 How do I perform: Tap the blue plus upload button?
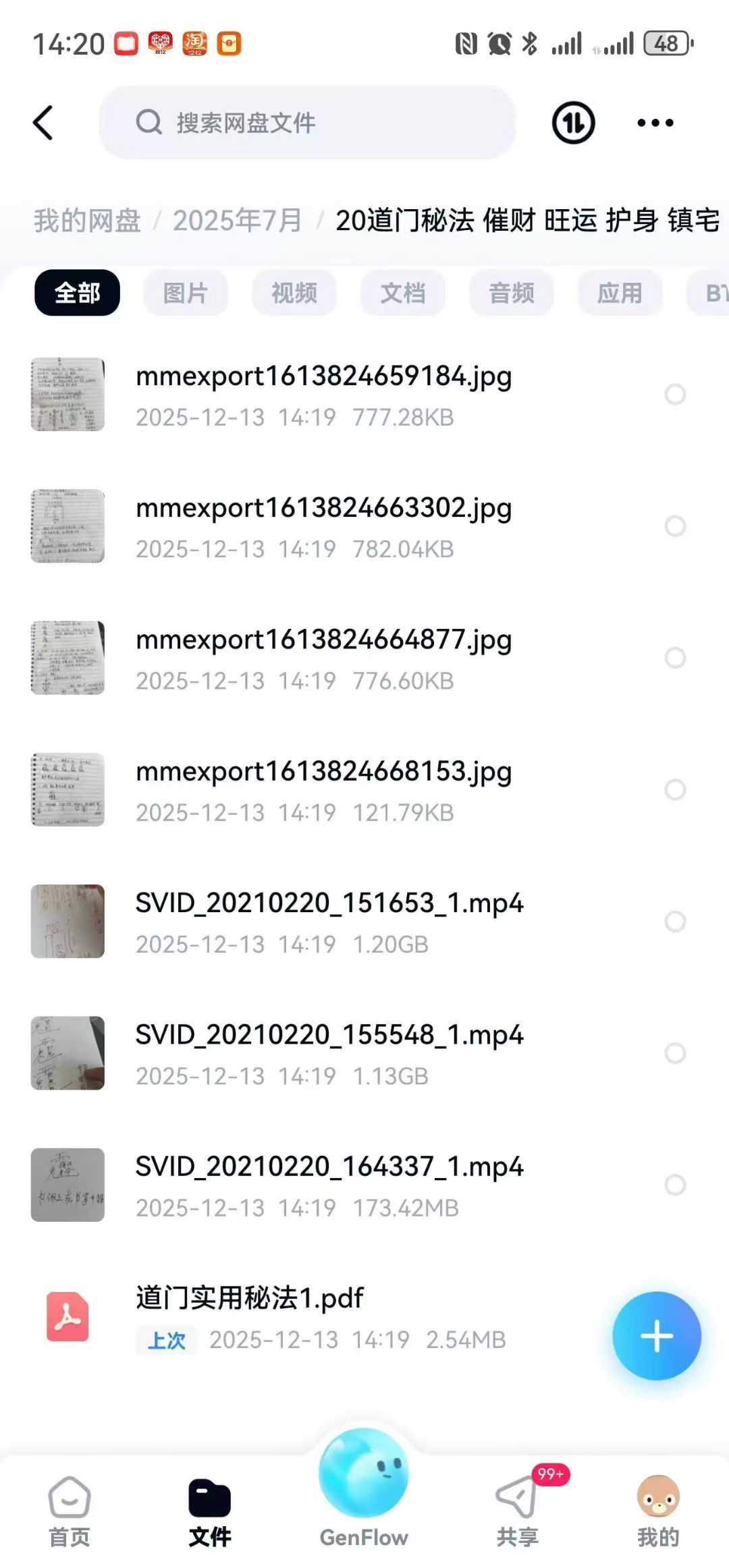[x=656, y=1336]
